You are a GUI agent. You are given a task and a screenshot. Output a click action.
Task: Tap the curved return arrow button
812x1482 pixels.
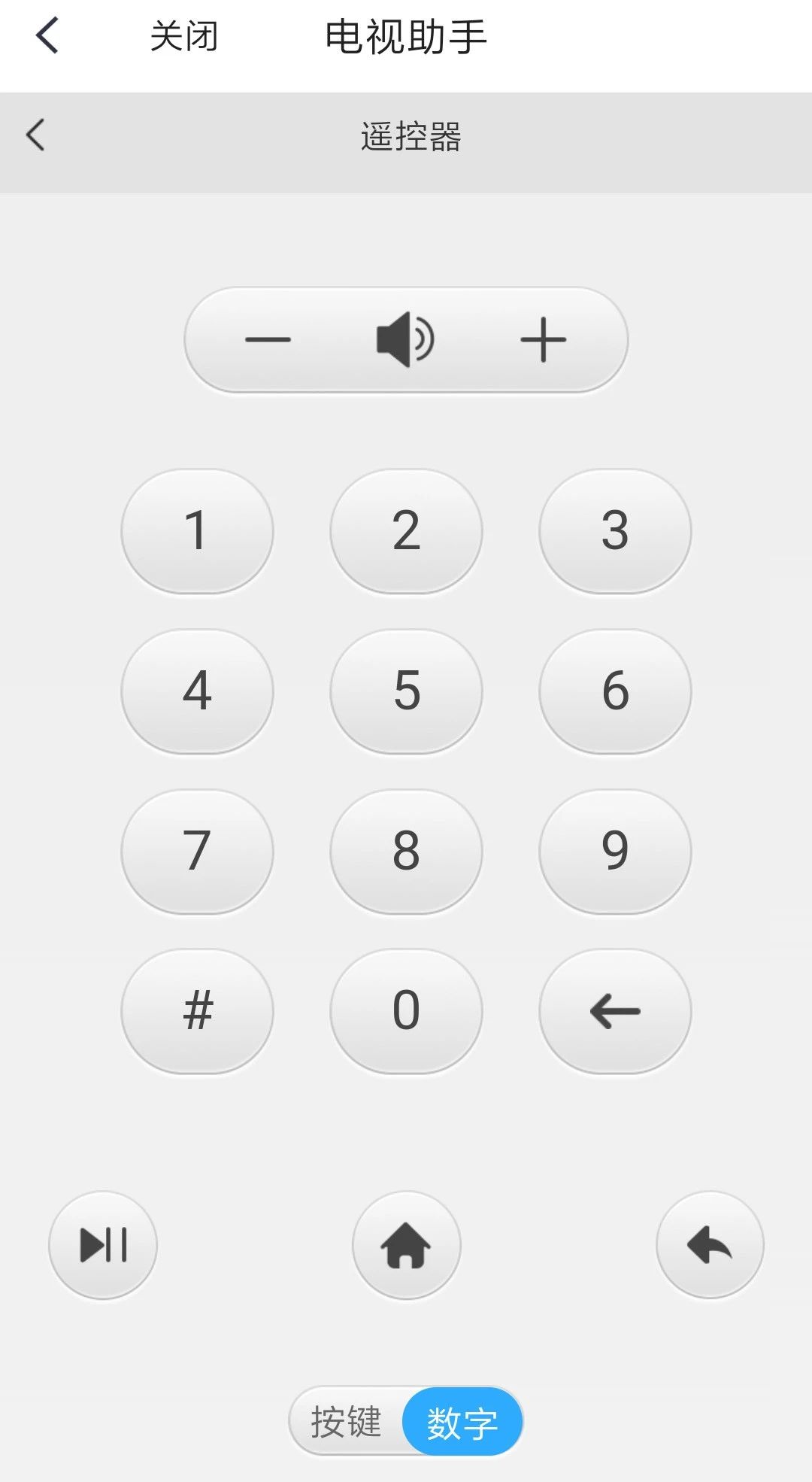(x=710, y=1245)
